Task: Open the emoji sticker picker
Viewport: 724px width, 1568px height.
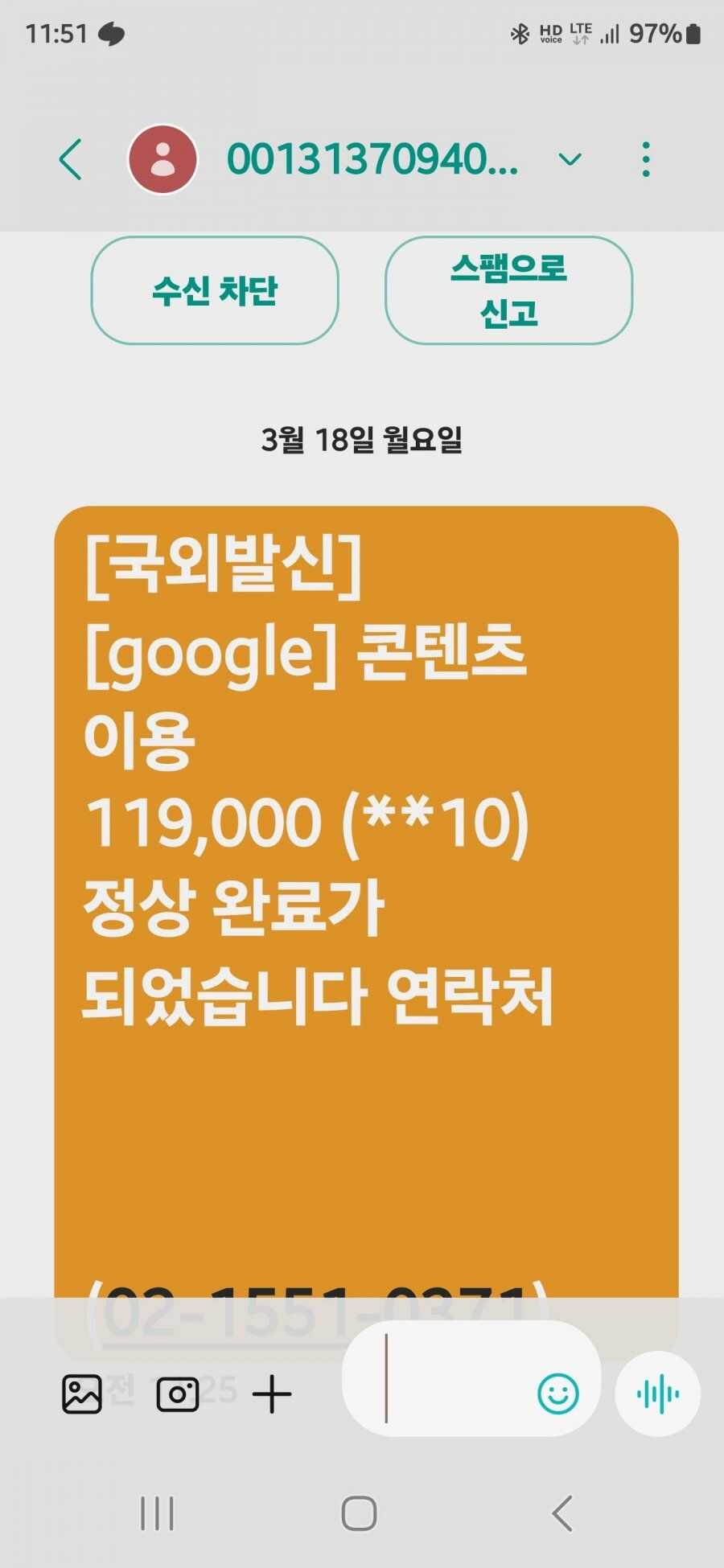Action: coord(557,1393)
